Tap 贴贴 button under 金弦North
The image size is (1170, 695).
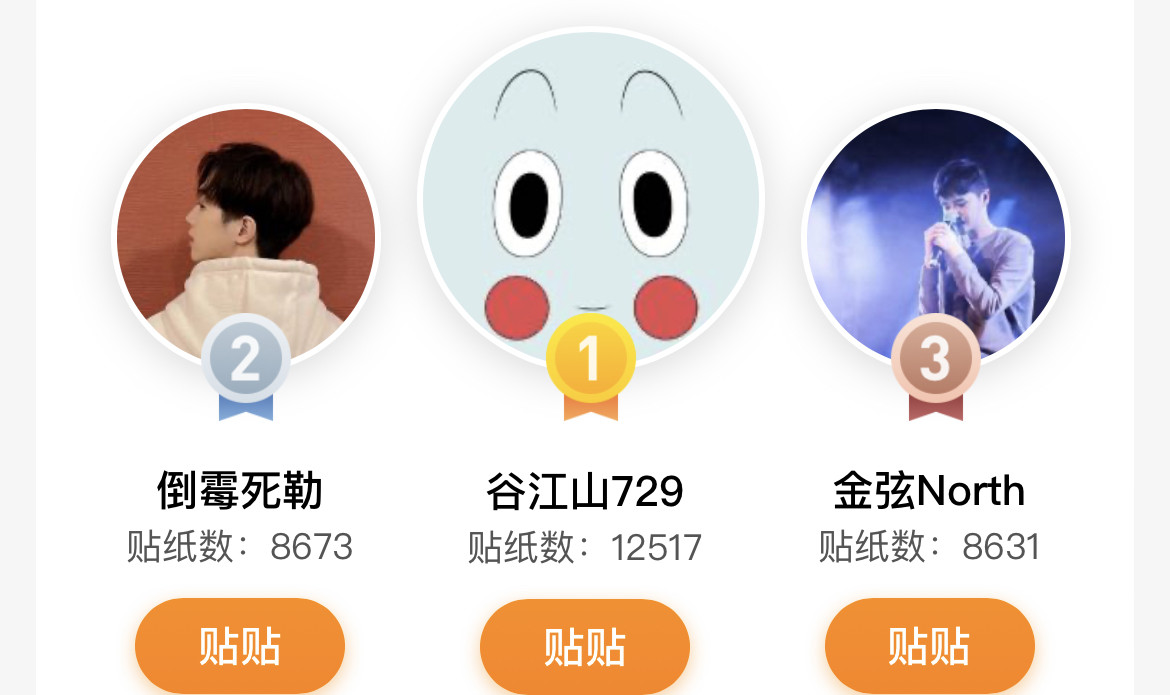(x=929, y=646)
